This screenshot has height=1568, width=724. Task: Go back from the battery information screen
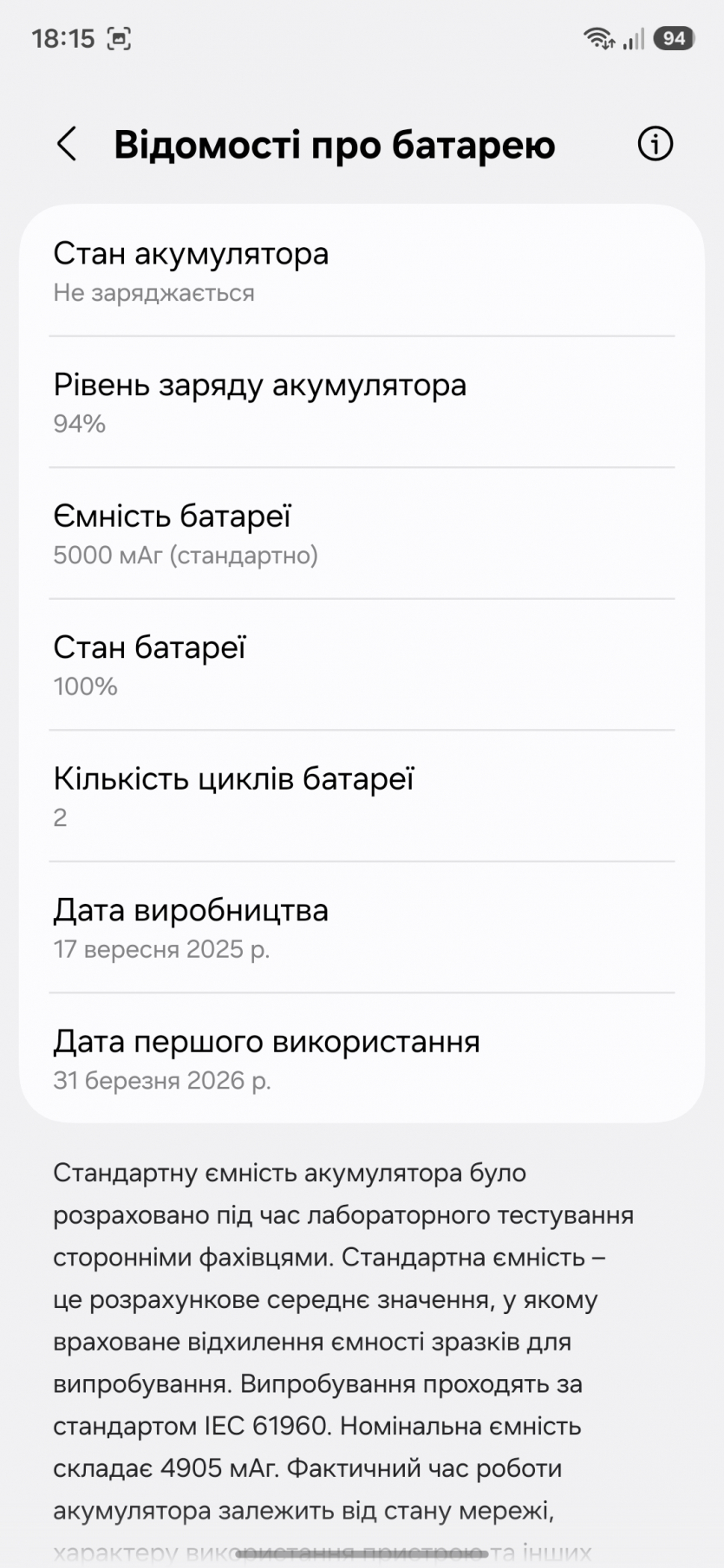coord(67,144)
